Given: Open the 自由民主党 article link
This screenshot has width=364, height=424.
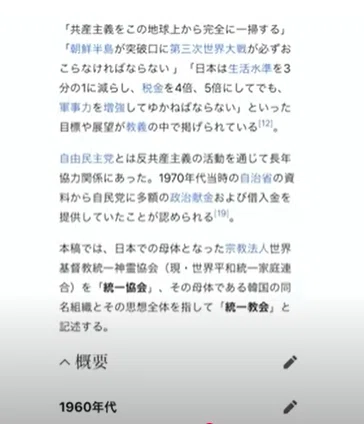Looking at the screenshot, I should click(x=87, y=159).
